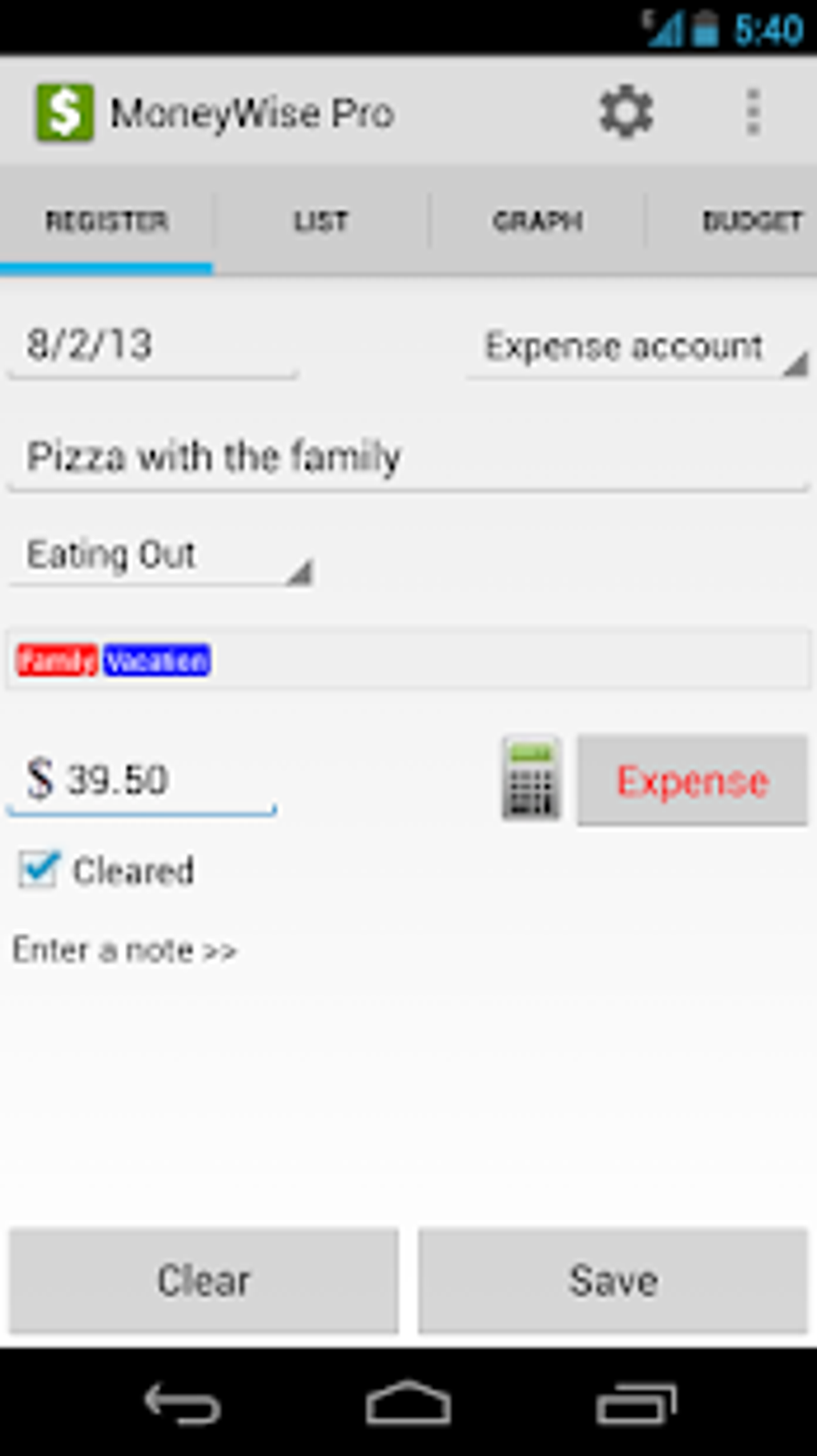Toggle the red Expense type button

(692, 780)
